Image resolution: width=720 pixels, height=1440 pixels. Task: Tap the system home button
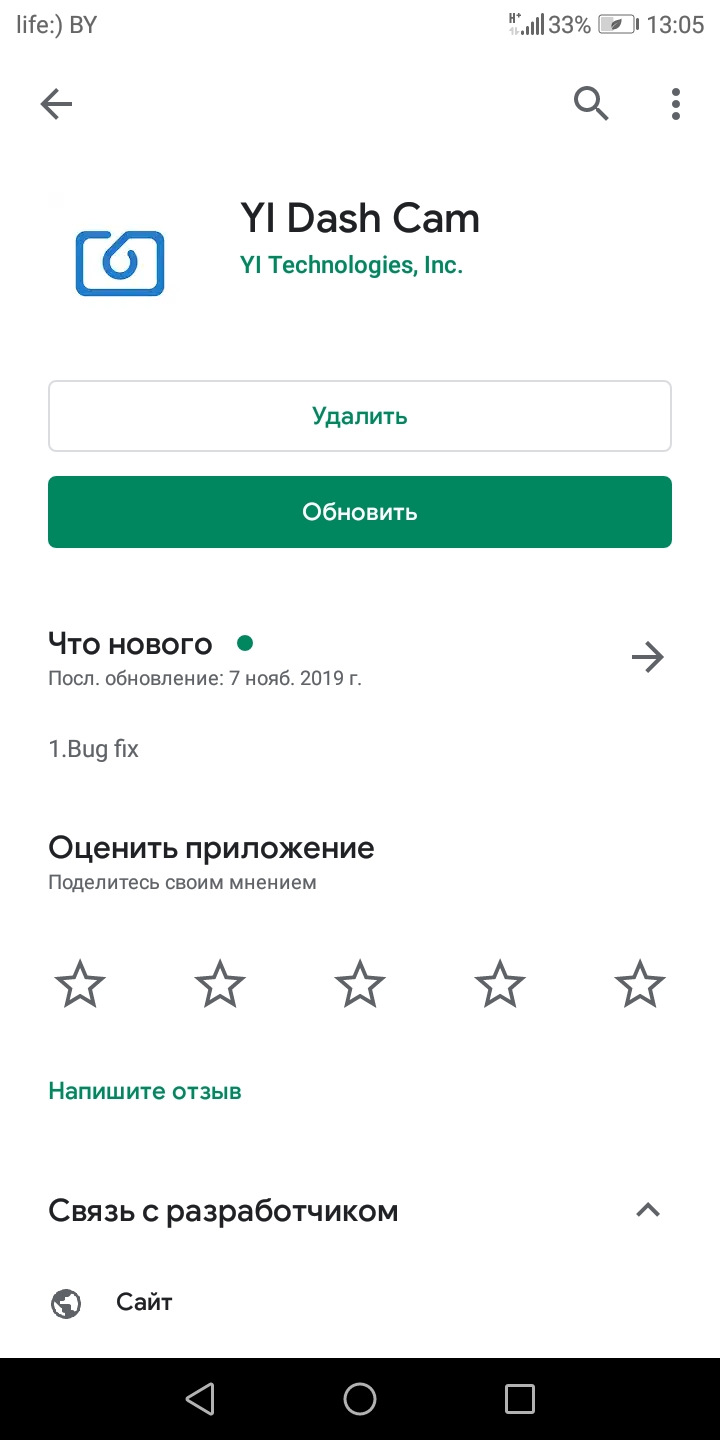360,1398
